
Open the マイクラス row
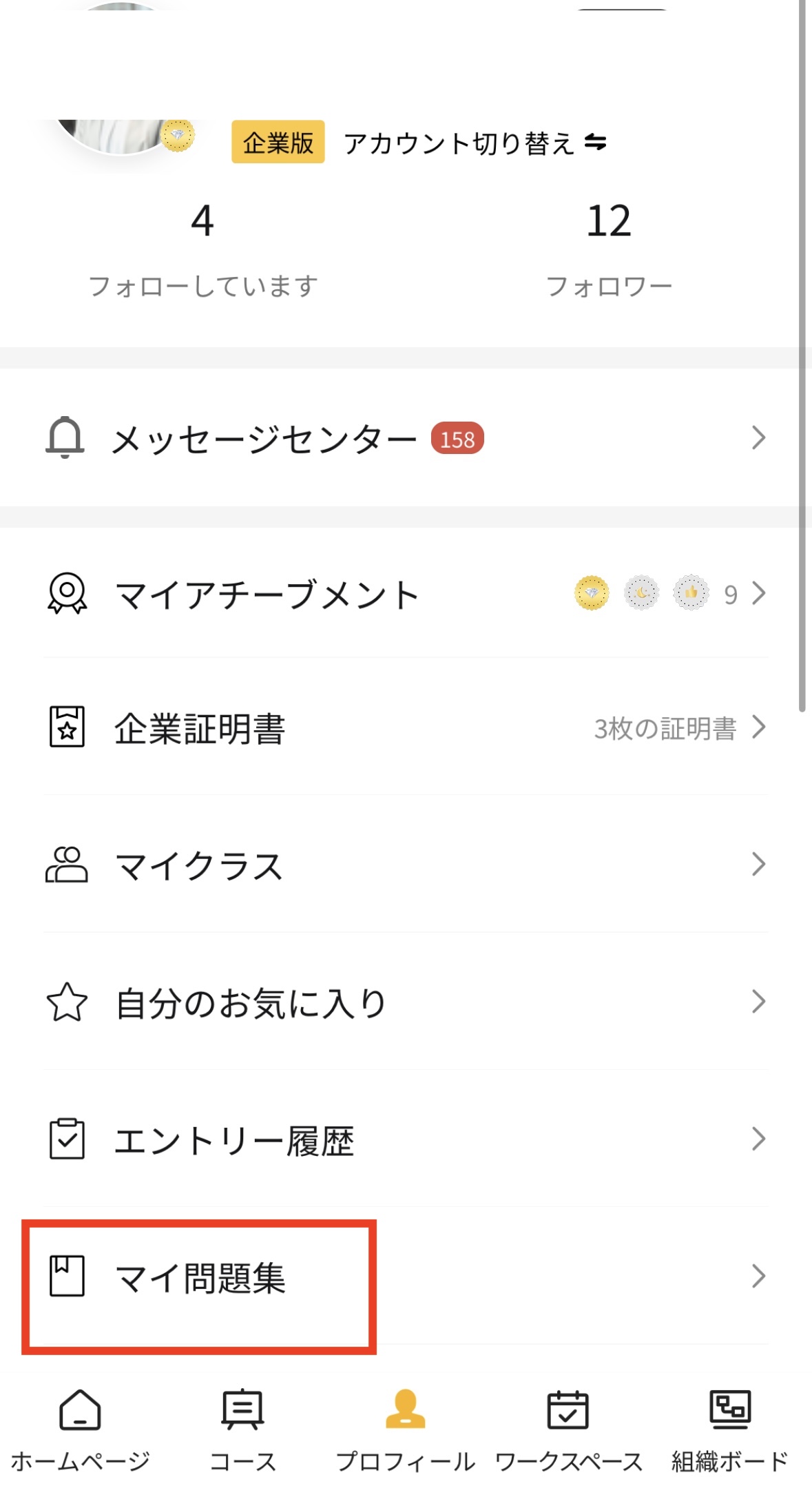tap(405, 865)
